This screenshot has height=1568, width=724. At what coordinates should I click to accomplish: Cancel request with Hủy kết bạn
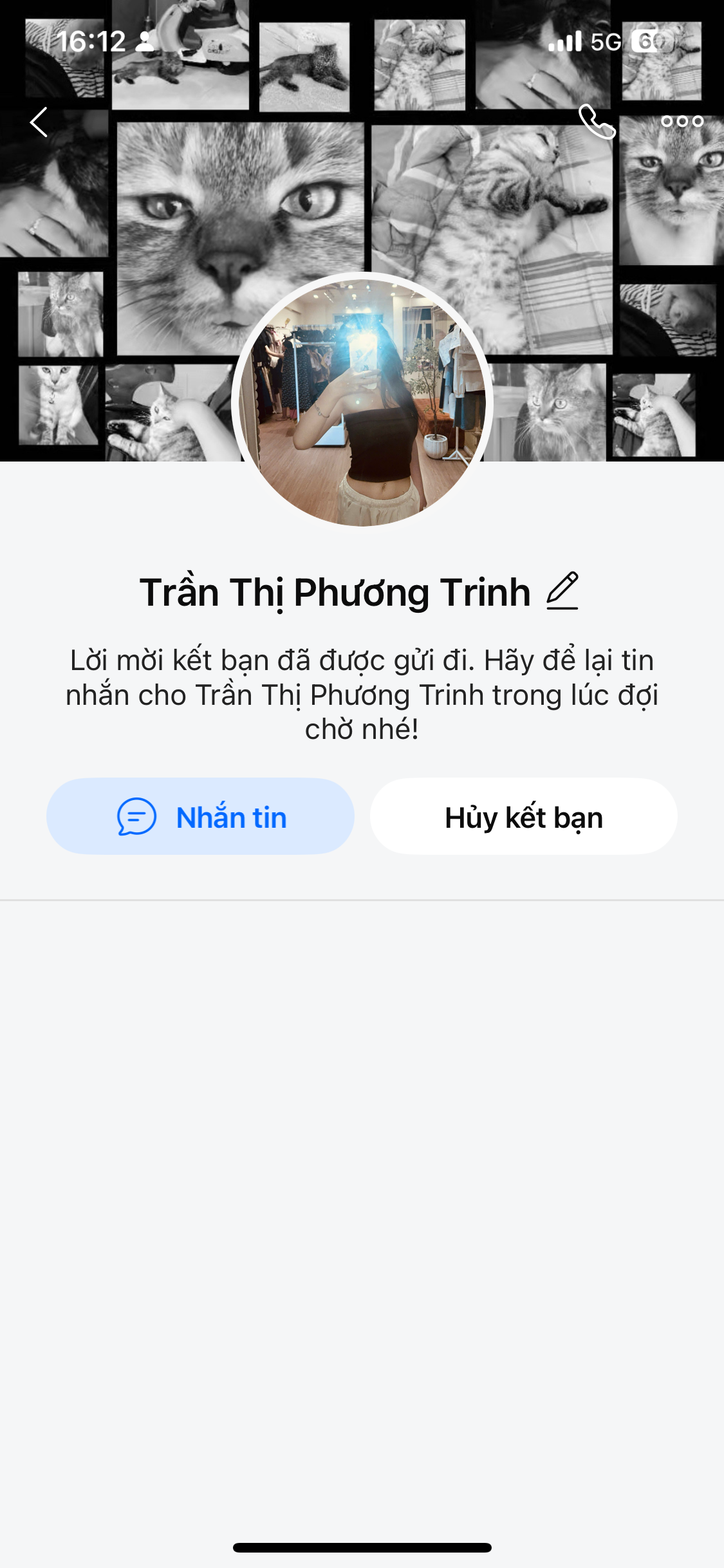pos(523,816)
